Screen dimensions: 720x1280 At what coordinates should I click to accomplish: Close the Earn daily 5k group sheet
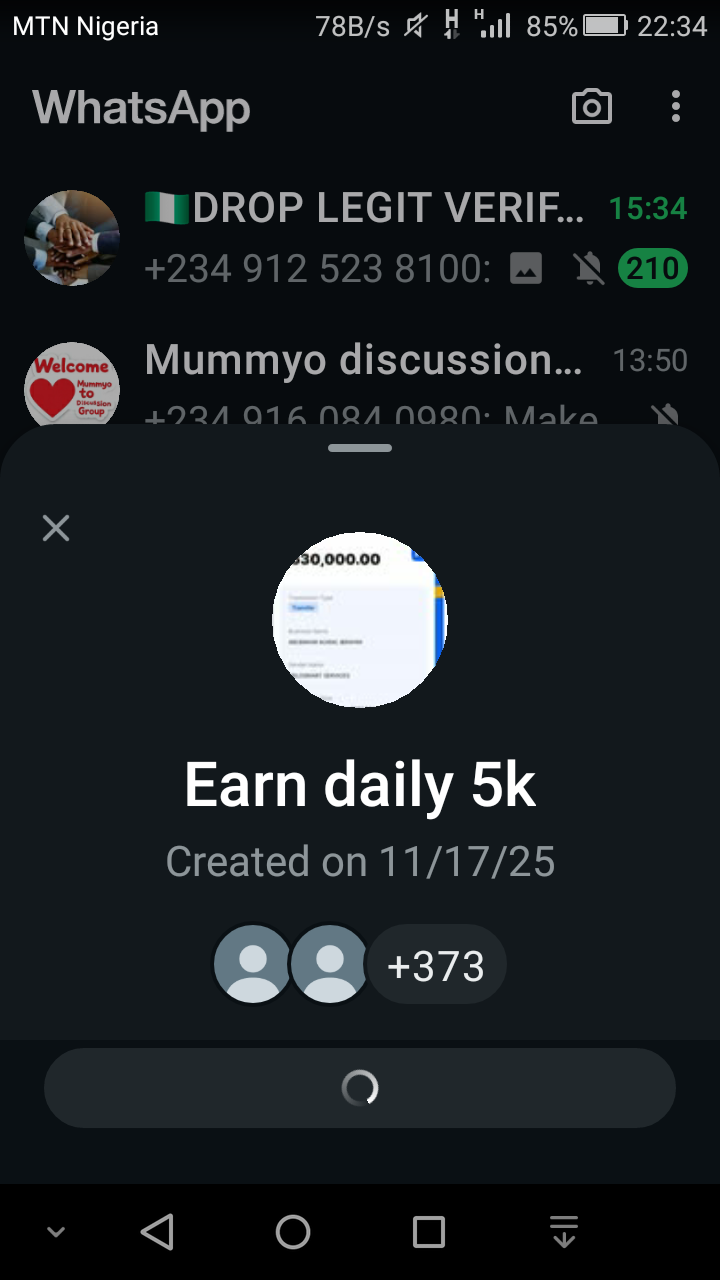click(56, 528)
